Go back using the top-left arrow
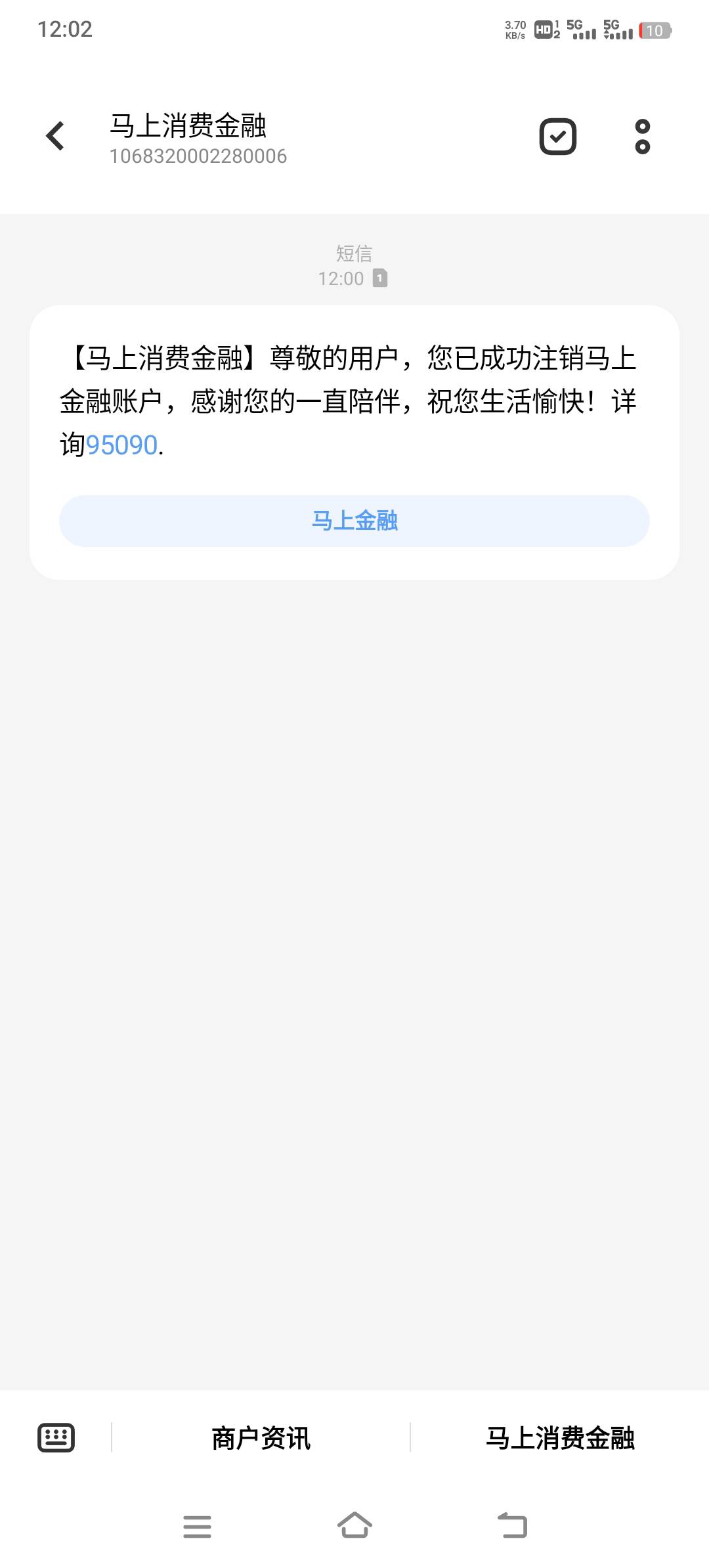Image resolution: width=709 pixels, height=1568 pixels. pos(56,136)
